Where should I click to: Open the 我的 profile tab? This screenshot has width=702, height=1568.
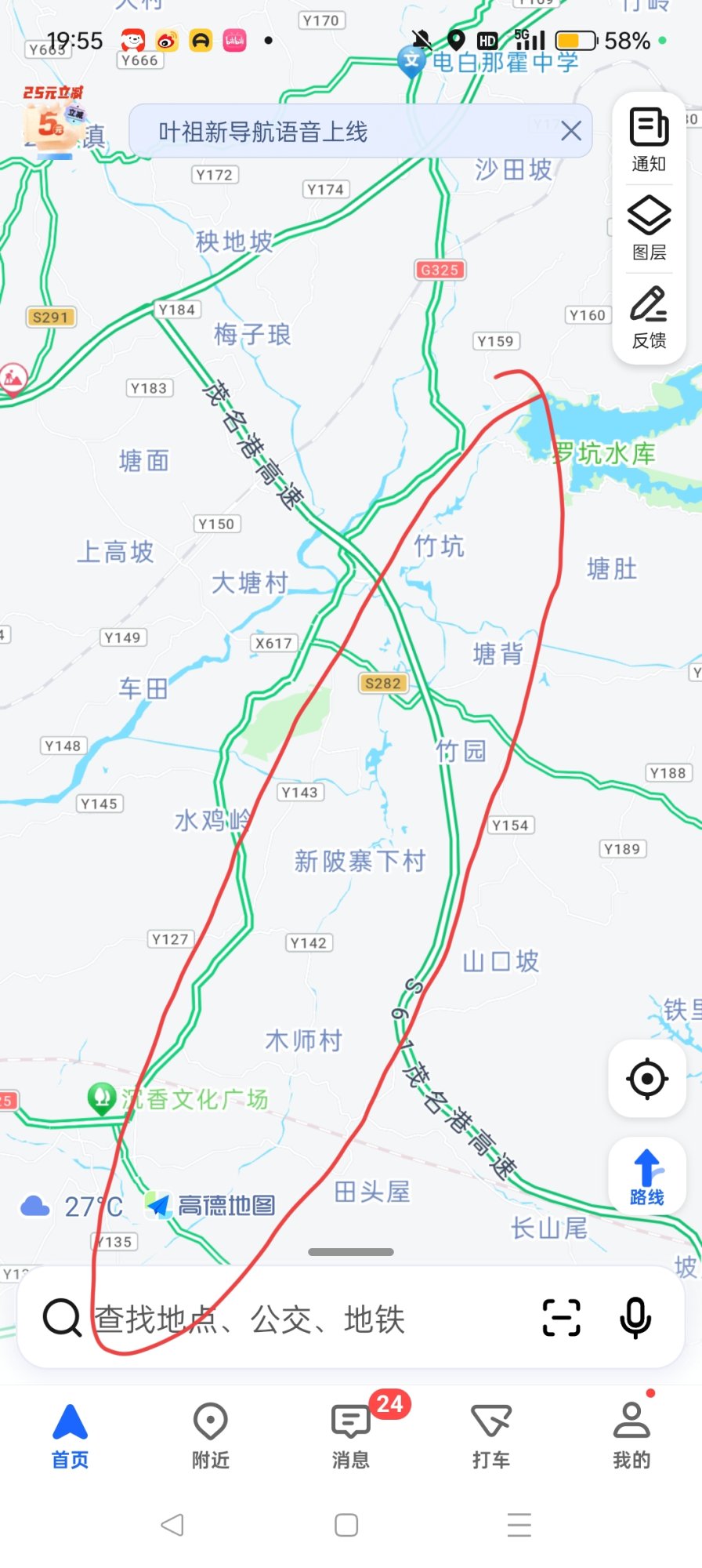click(x=631, y=1436)
